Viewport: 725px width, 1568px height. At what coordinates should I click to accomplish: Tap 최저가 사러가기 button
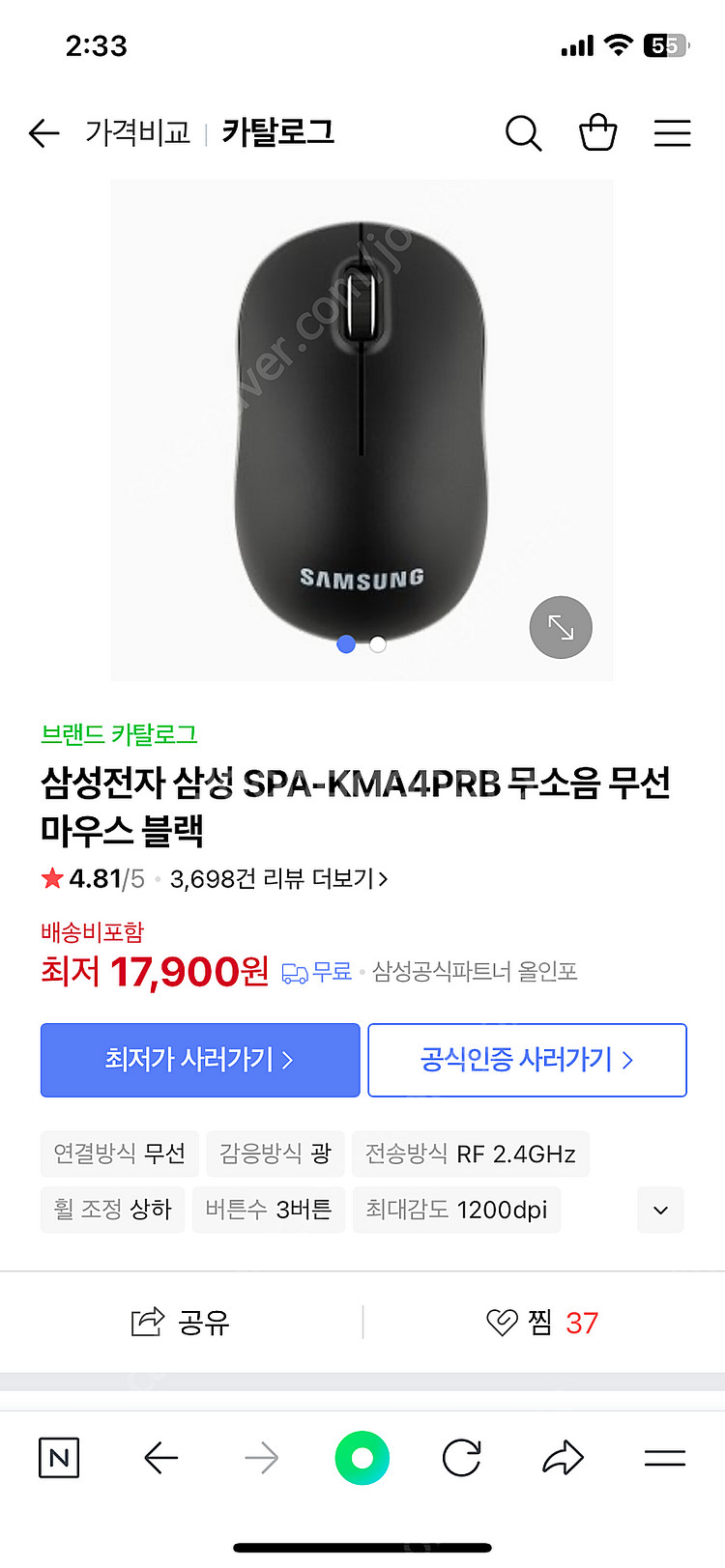coord(200,1060)
